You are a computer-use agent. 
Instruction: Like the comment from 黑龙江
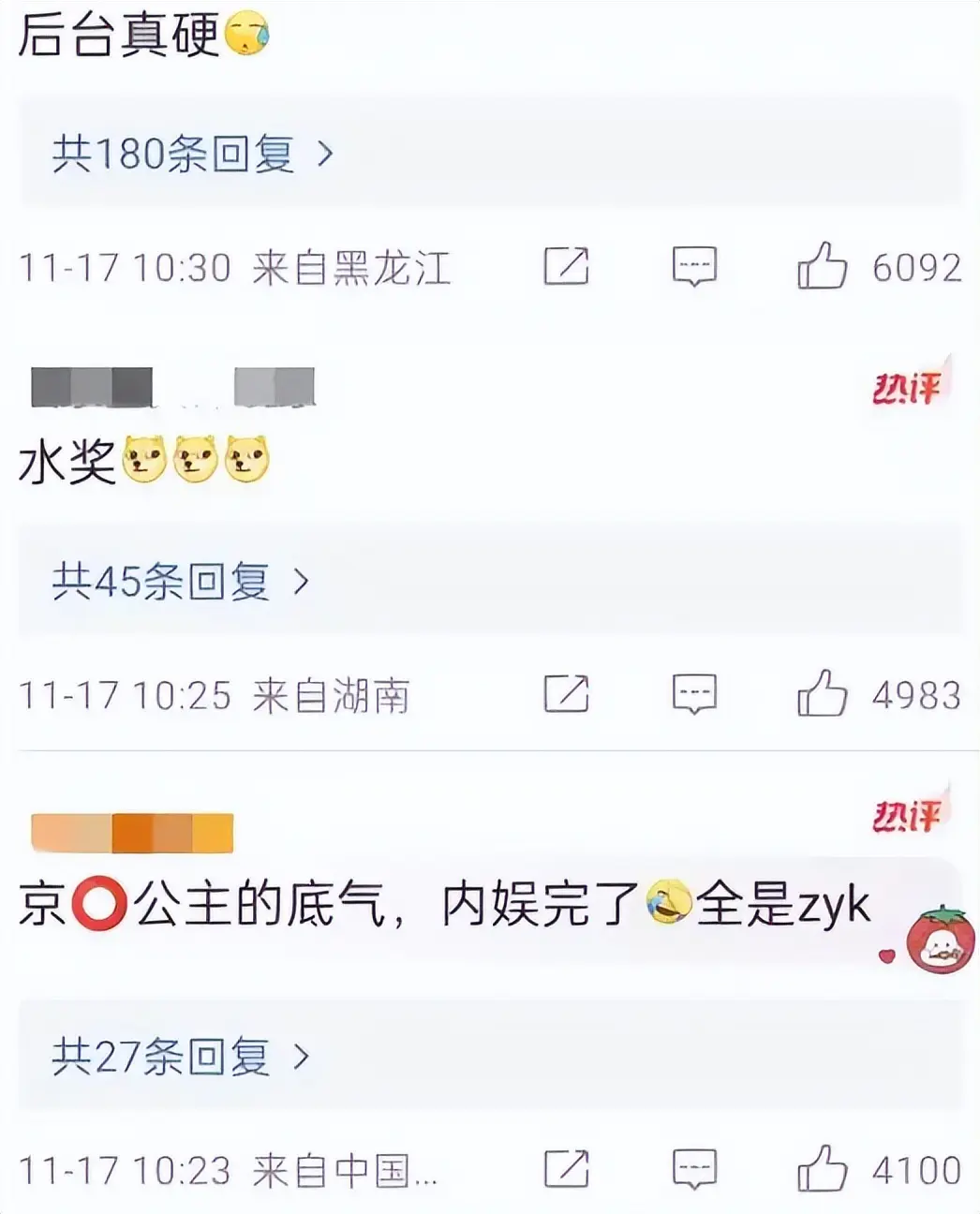(823, 267)
